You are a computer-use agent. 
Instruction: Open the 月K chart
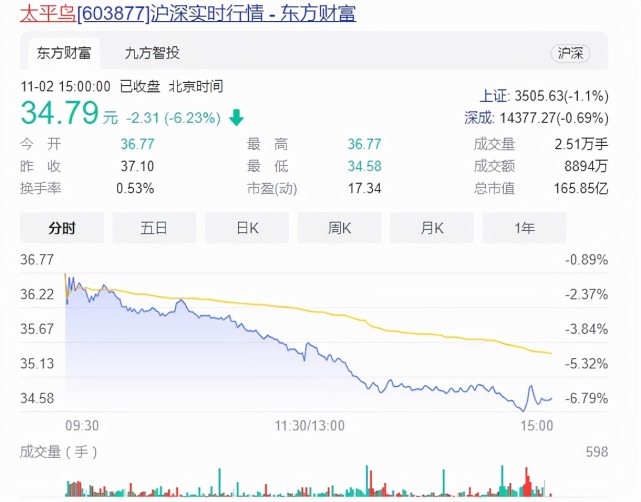[x=431, y=228]
